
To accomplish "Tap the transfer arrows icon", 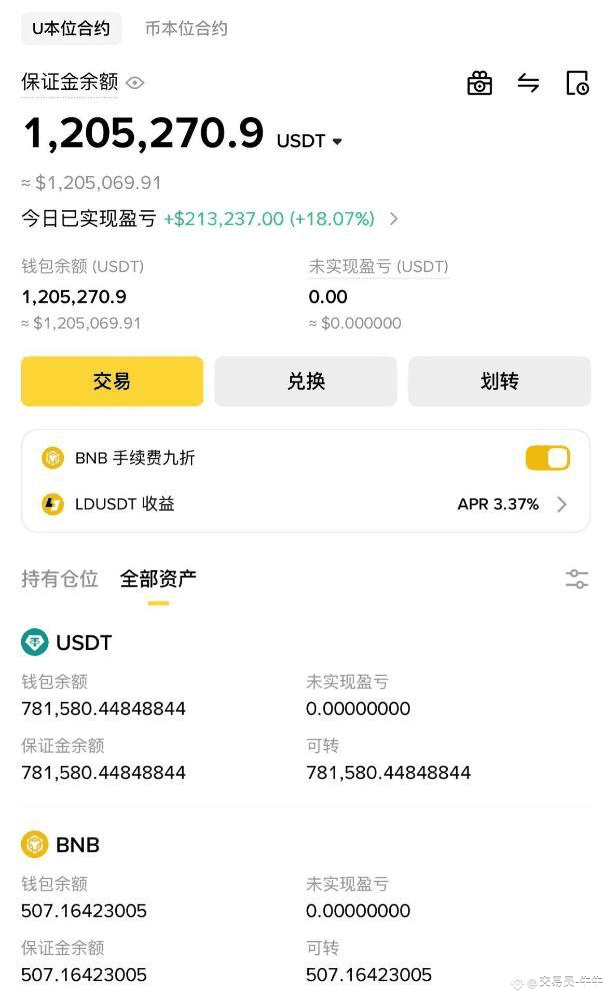I will (528, 83).
